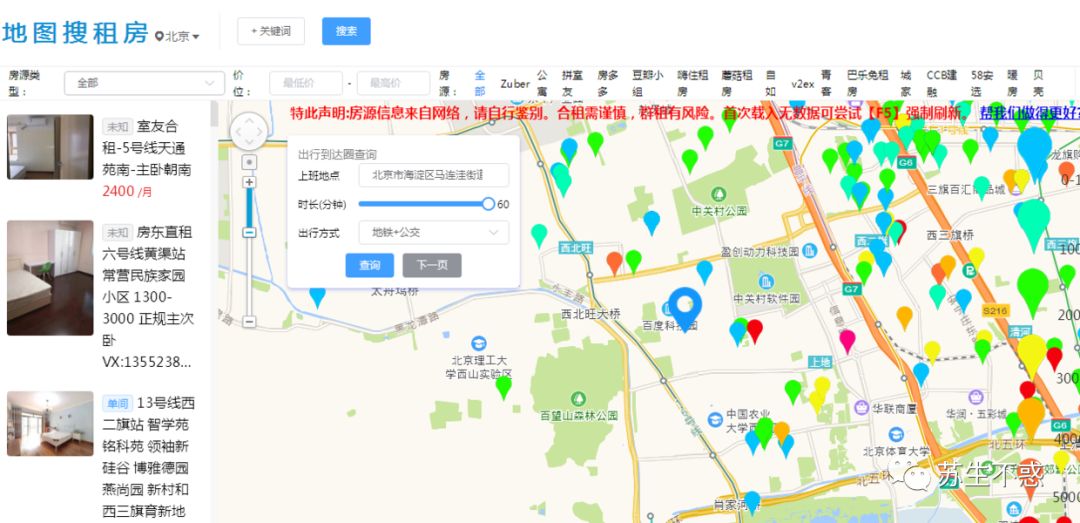
Task: Select the 自如 listing source
Action: pyautogui.click(x=771, y=83)
